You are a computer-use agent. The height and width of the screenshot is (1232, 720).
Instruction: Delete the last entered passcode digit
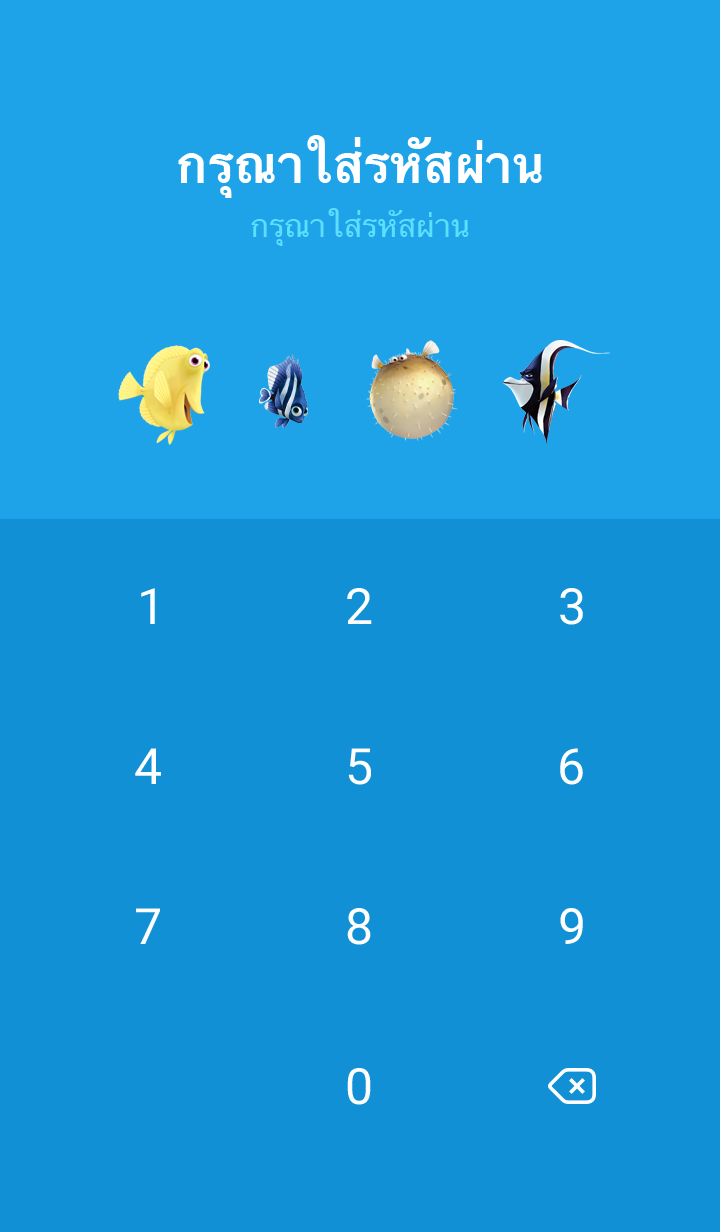(x=572, y=1086)
